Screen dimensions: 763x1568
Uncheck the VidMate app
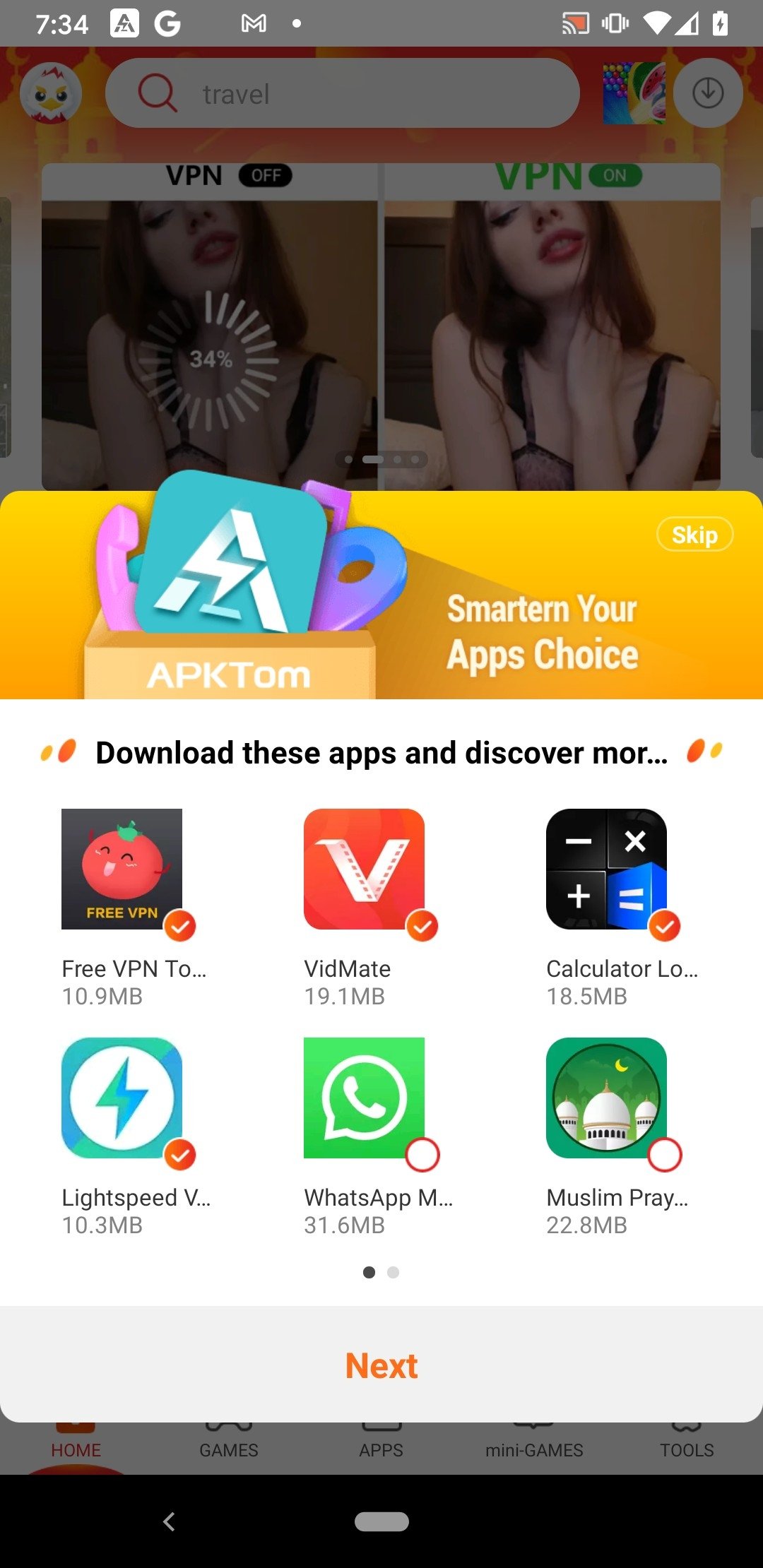pos(422,926)
